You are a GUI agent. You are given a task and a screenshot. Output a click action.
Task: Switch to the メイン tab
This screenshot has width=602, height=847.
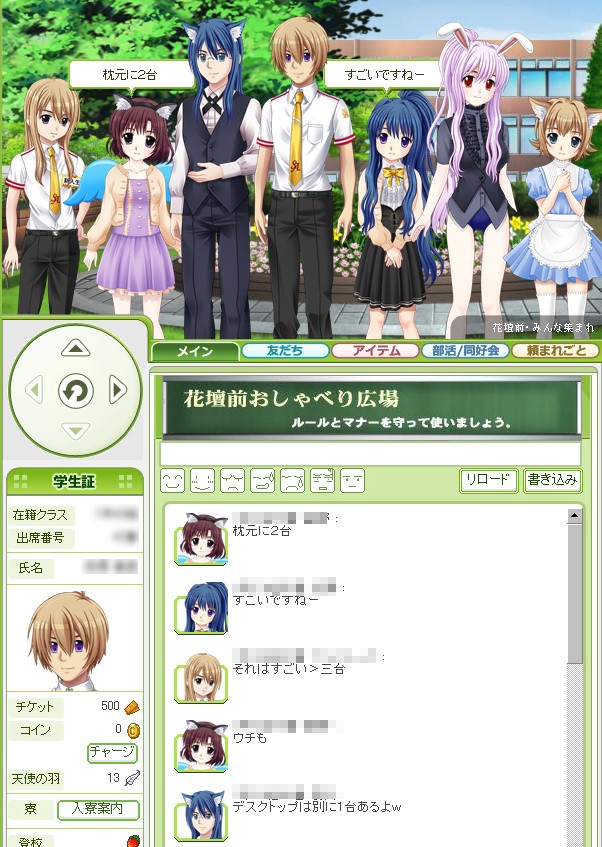coord(196,351)
